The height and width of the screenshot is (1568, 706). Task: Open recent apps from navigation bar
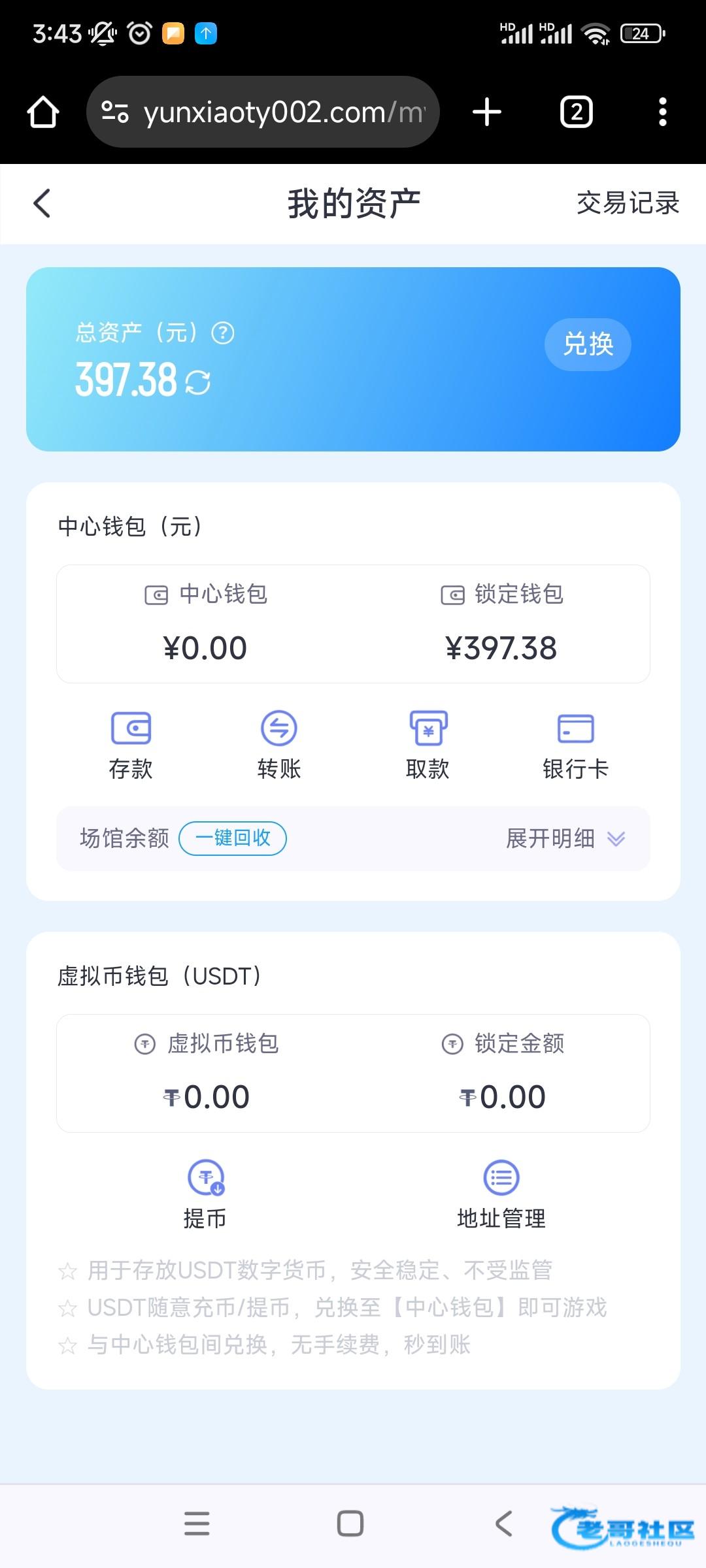pyautogui.click(x=197, y=1524)
